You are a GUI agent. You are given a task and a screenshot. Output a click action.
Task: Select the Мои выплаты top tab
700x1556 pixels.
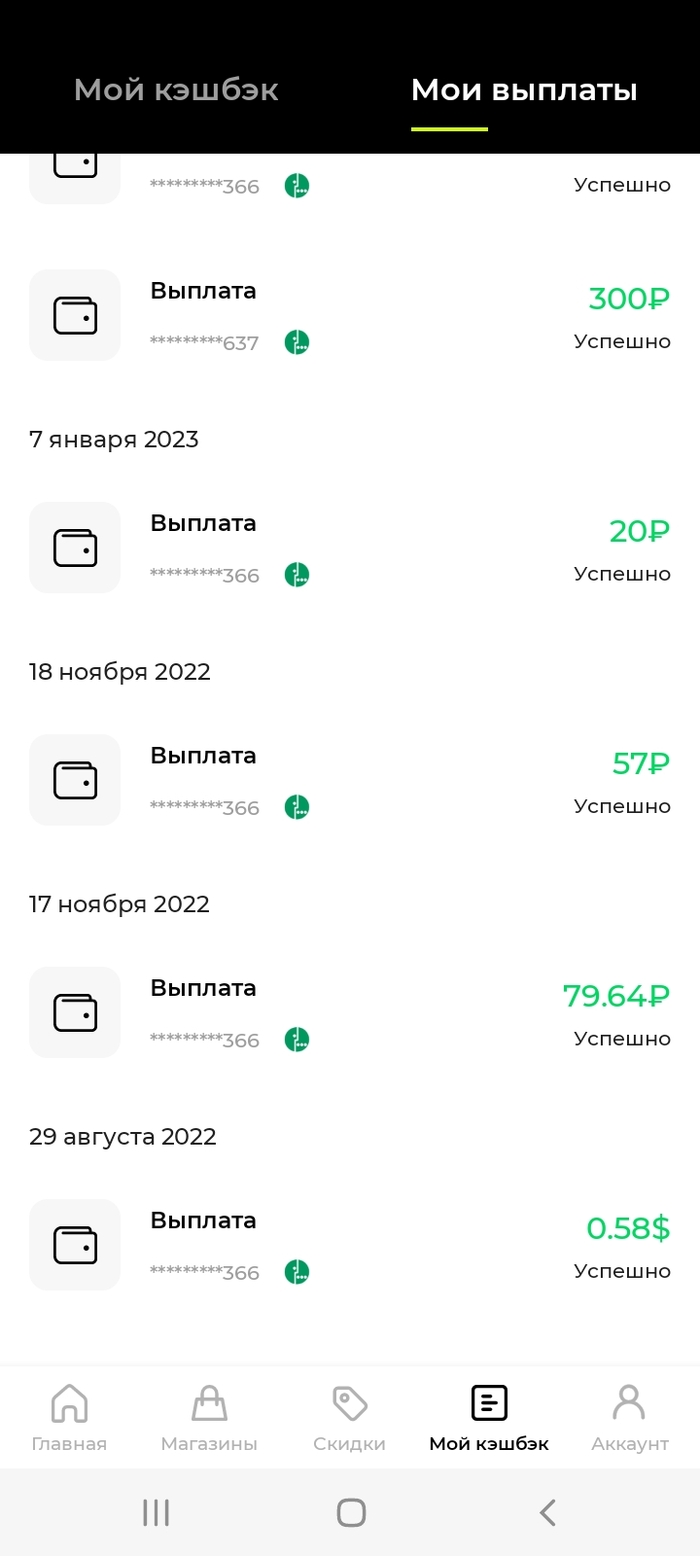[524, 91]
